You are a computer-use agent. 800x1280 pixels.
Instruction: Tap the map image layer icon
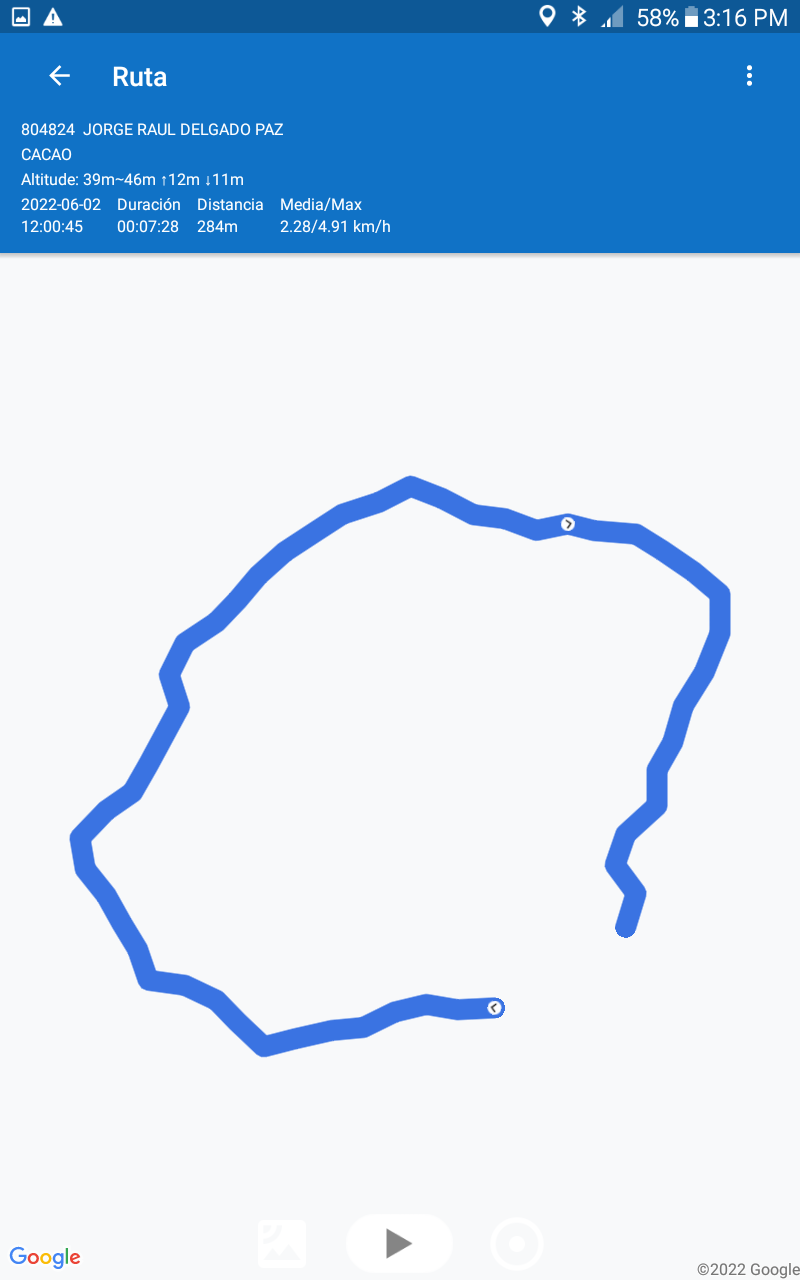[x=282, y=1244]
